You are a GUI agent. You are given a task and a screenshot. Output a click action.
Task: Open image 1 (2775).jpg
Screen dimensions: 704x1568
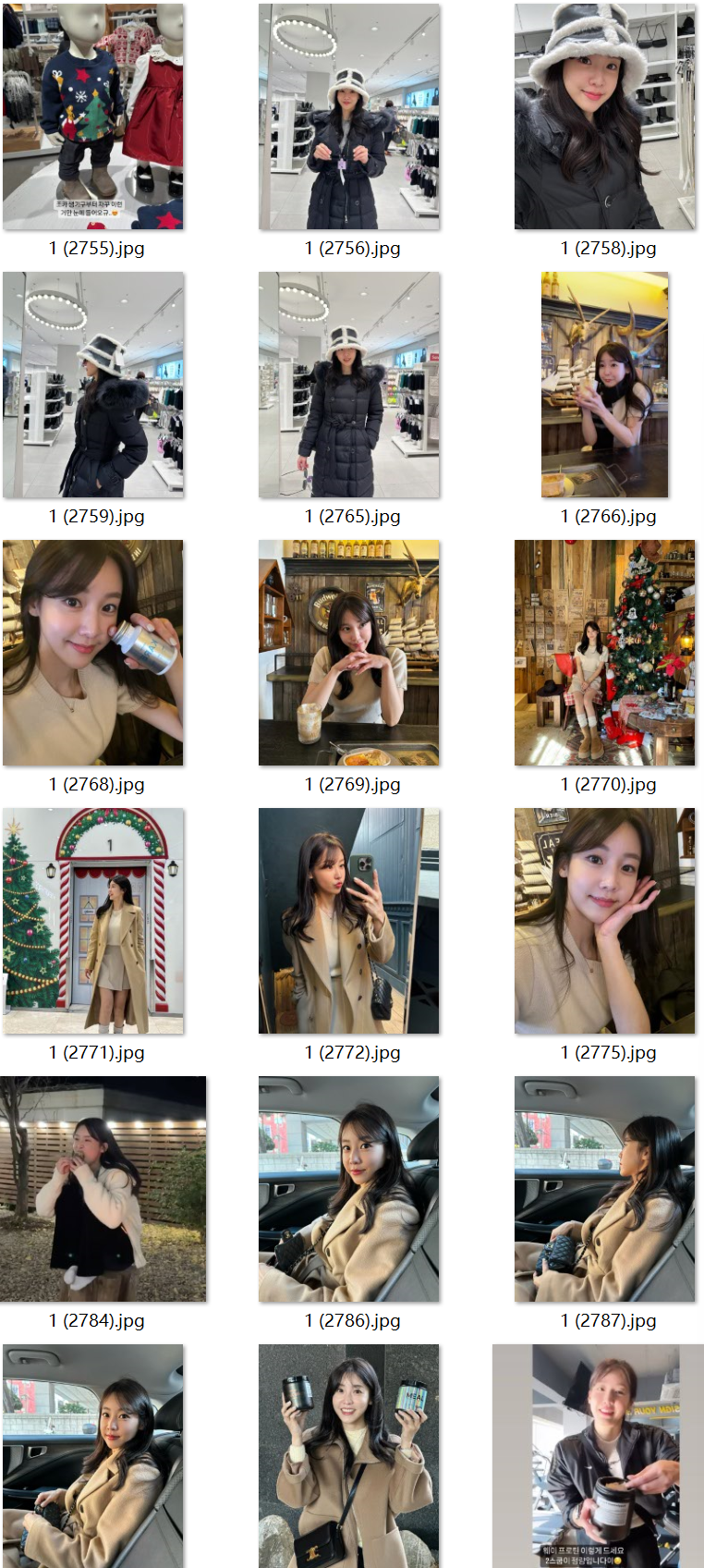click(605, 921)
